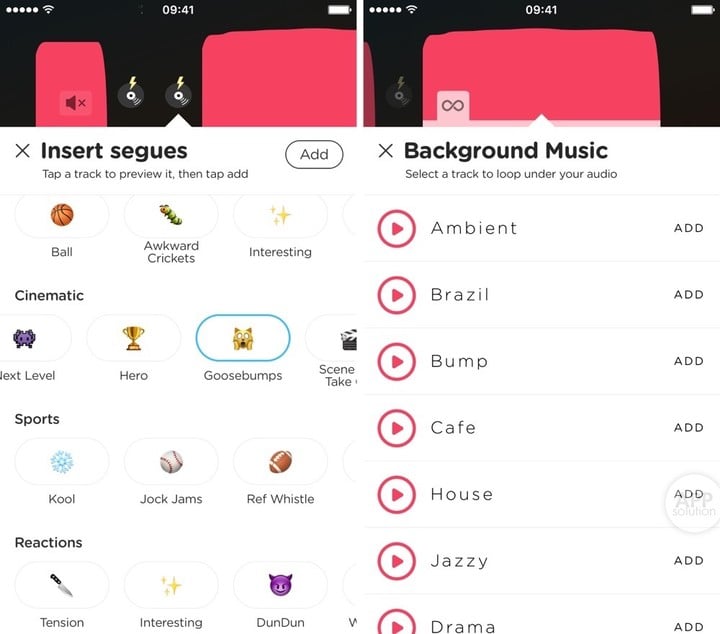
Task: Add the Bump background track
Action: pos(689,361)
